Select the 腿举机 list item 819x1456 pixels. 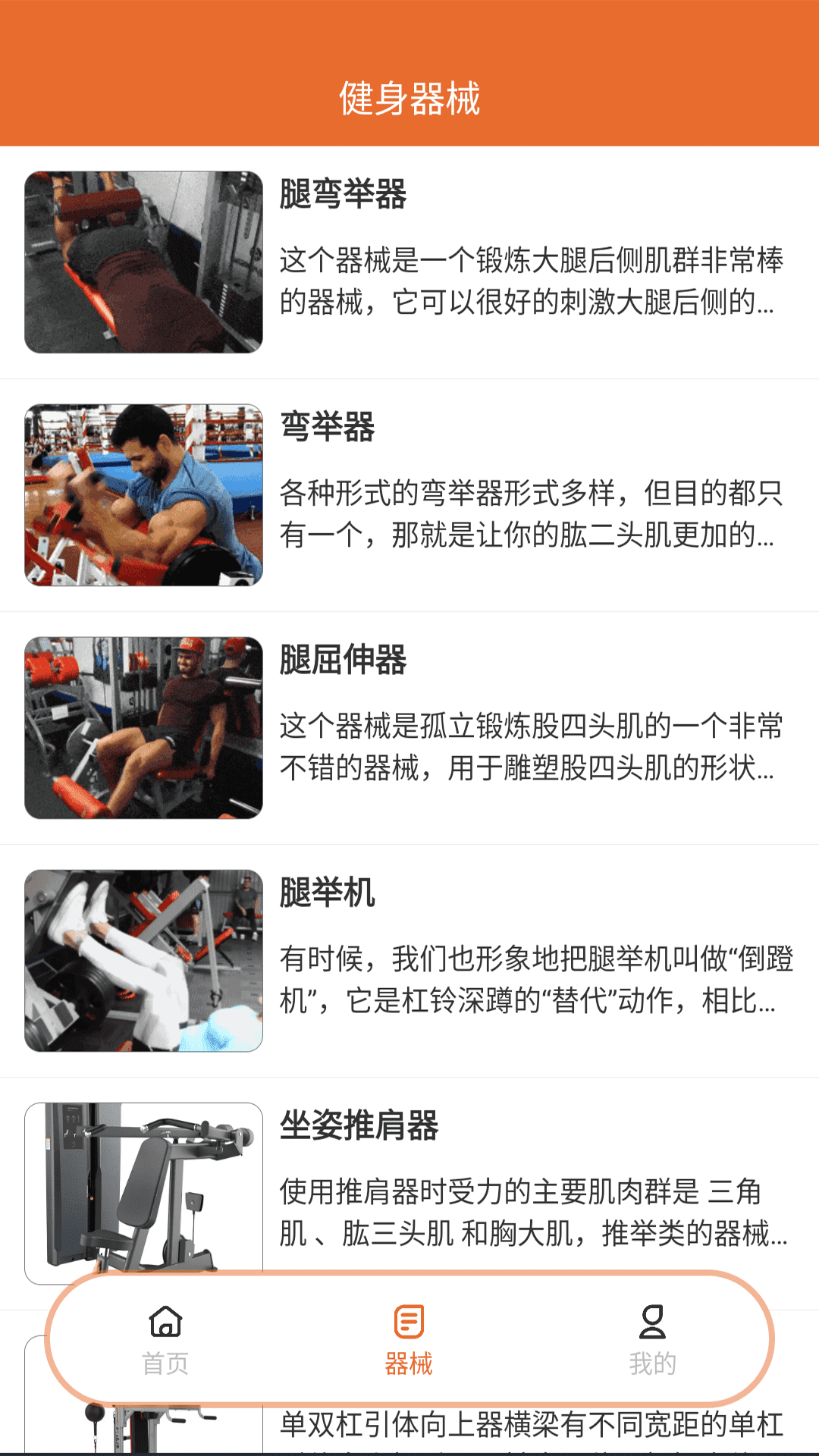tap(409, 960)
